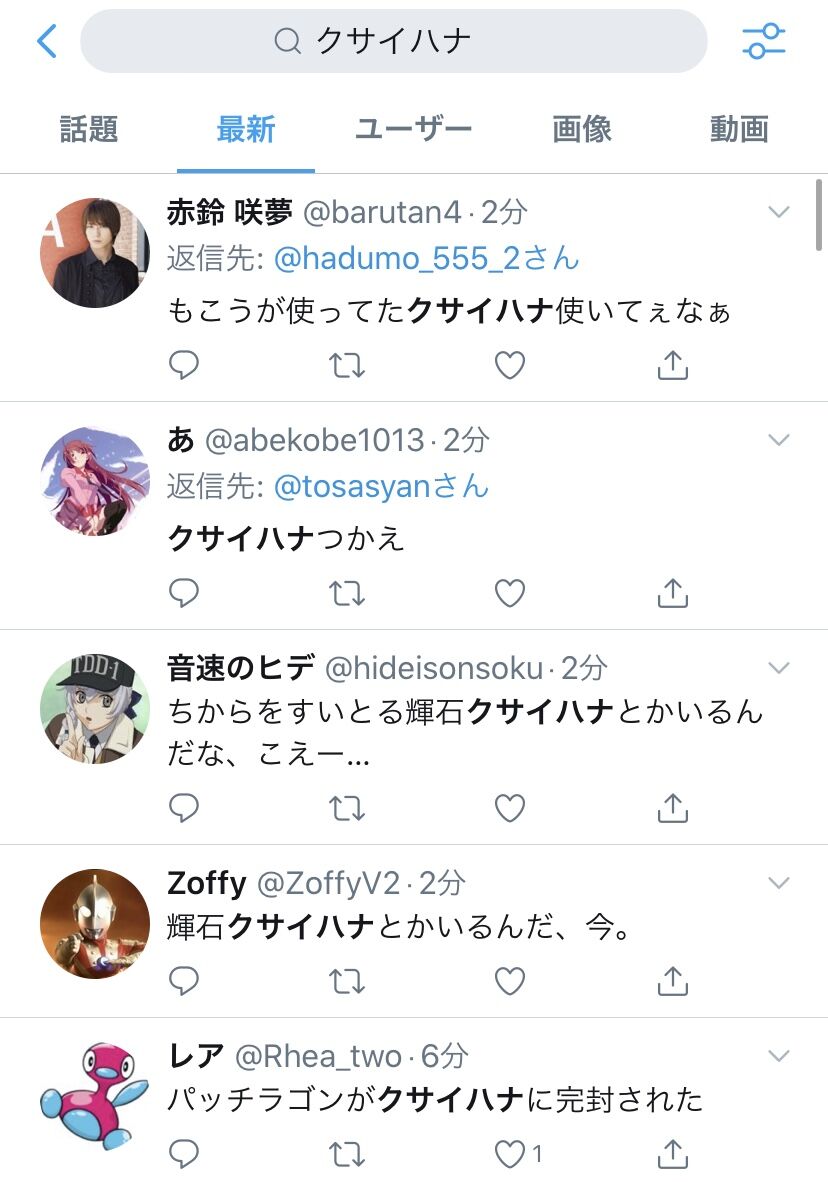Open the chevron on abekobe1013's tweet
The image size is (828, 1182).
click(x=778, y=439)
